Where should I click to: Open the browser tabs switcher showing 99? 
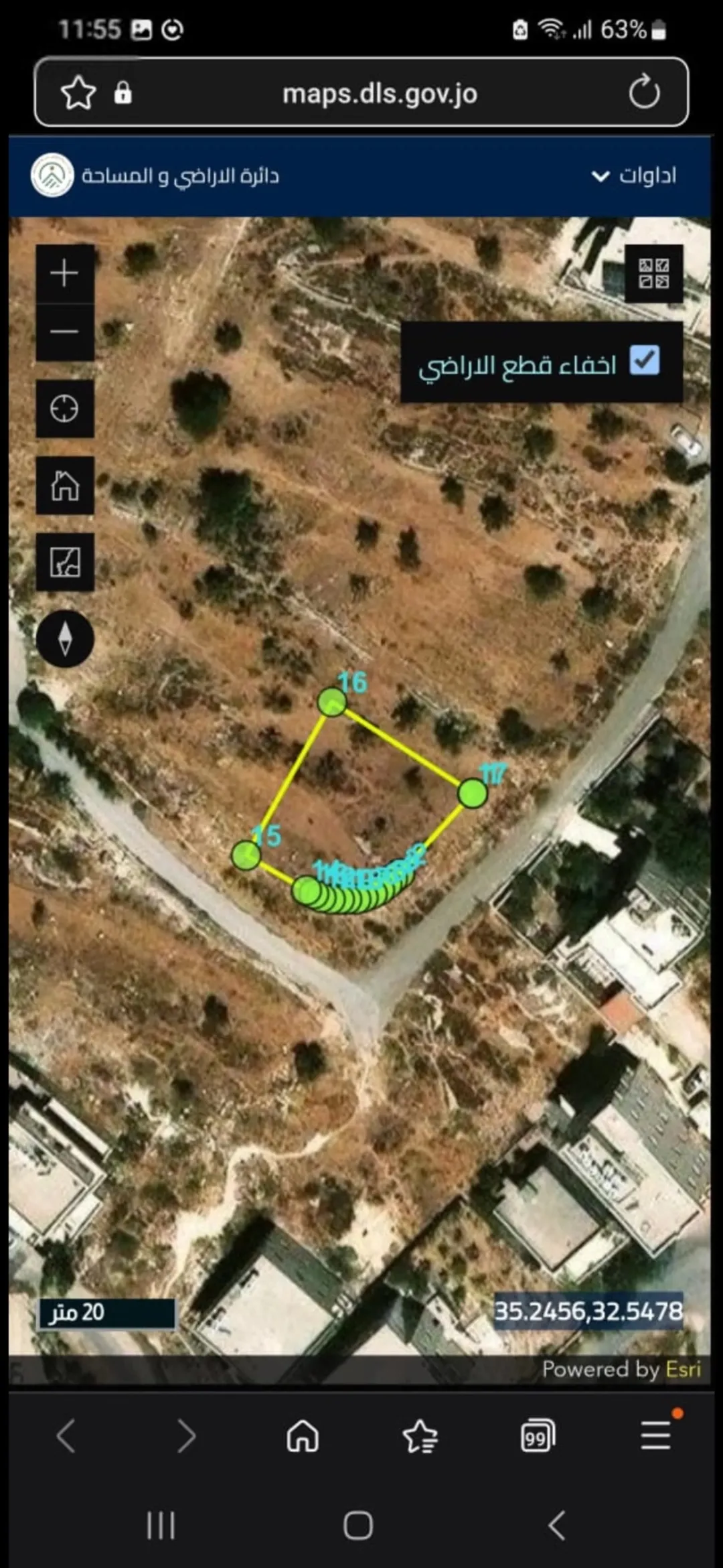538,1436
